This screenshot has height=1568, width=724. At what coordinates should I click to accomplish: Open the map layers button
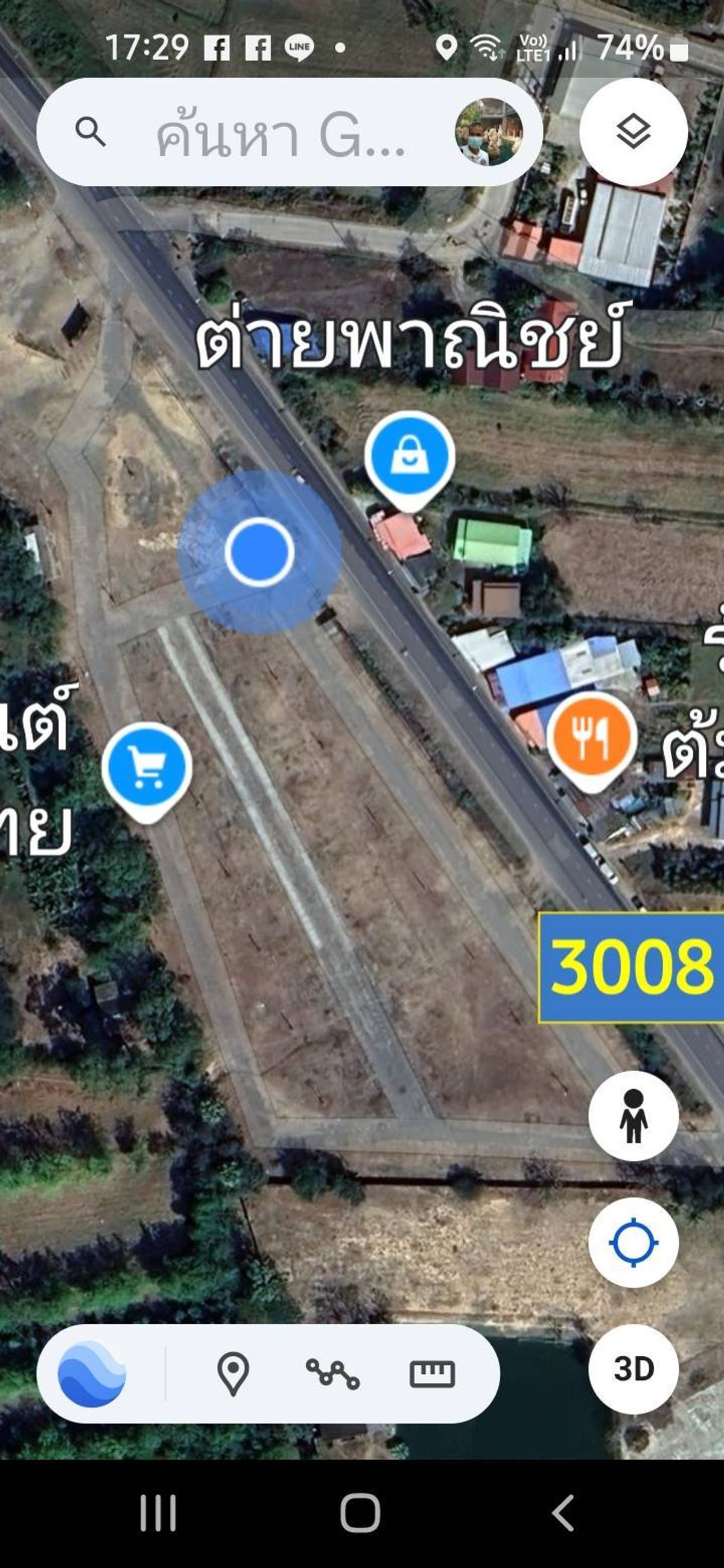[634, 131]
